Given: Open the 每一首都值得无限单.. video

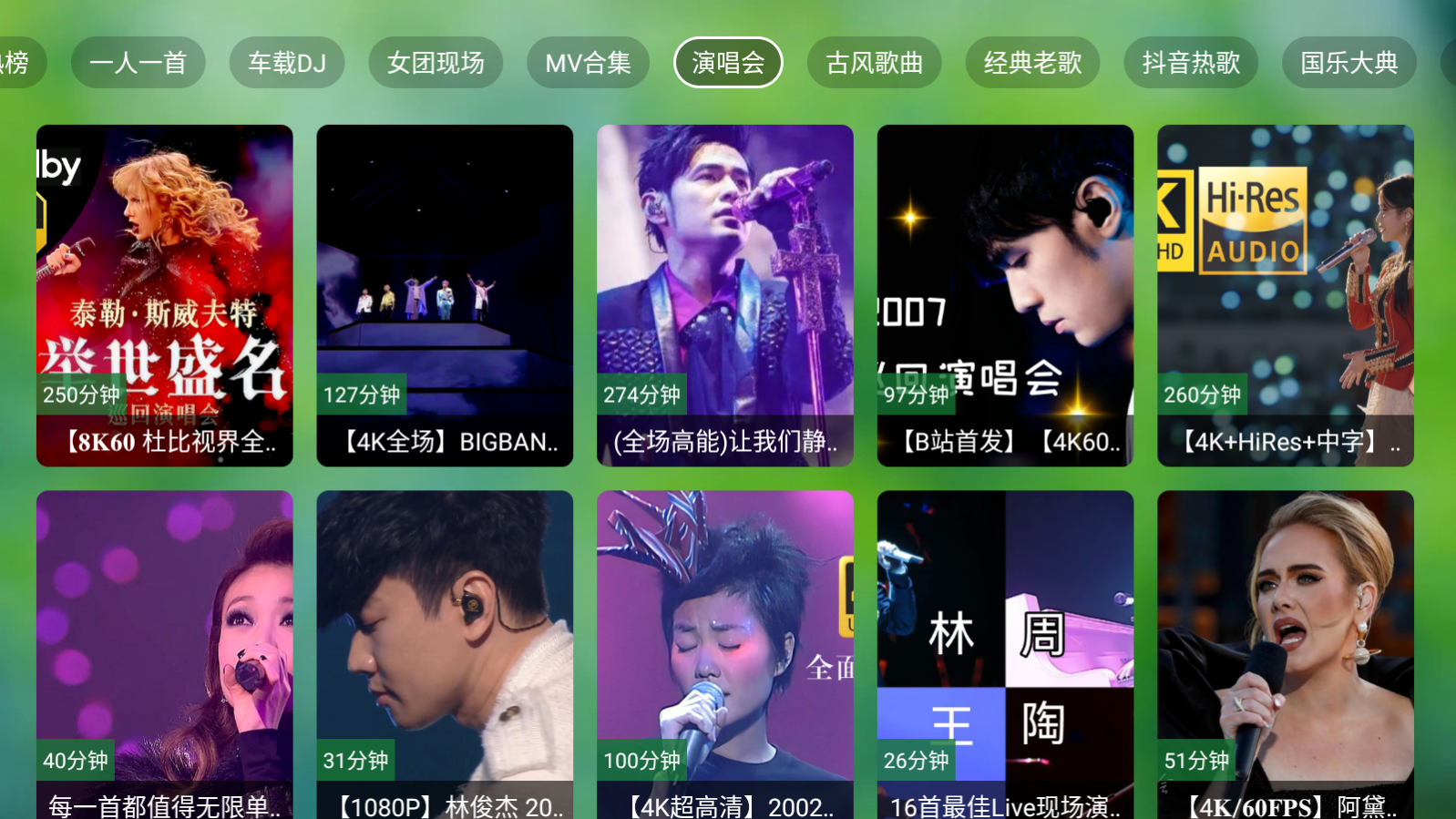Looking at the screenshot, I should tap(165, 654).
